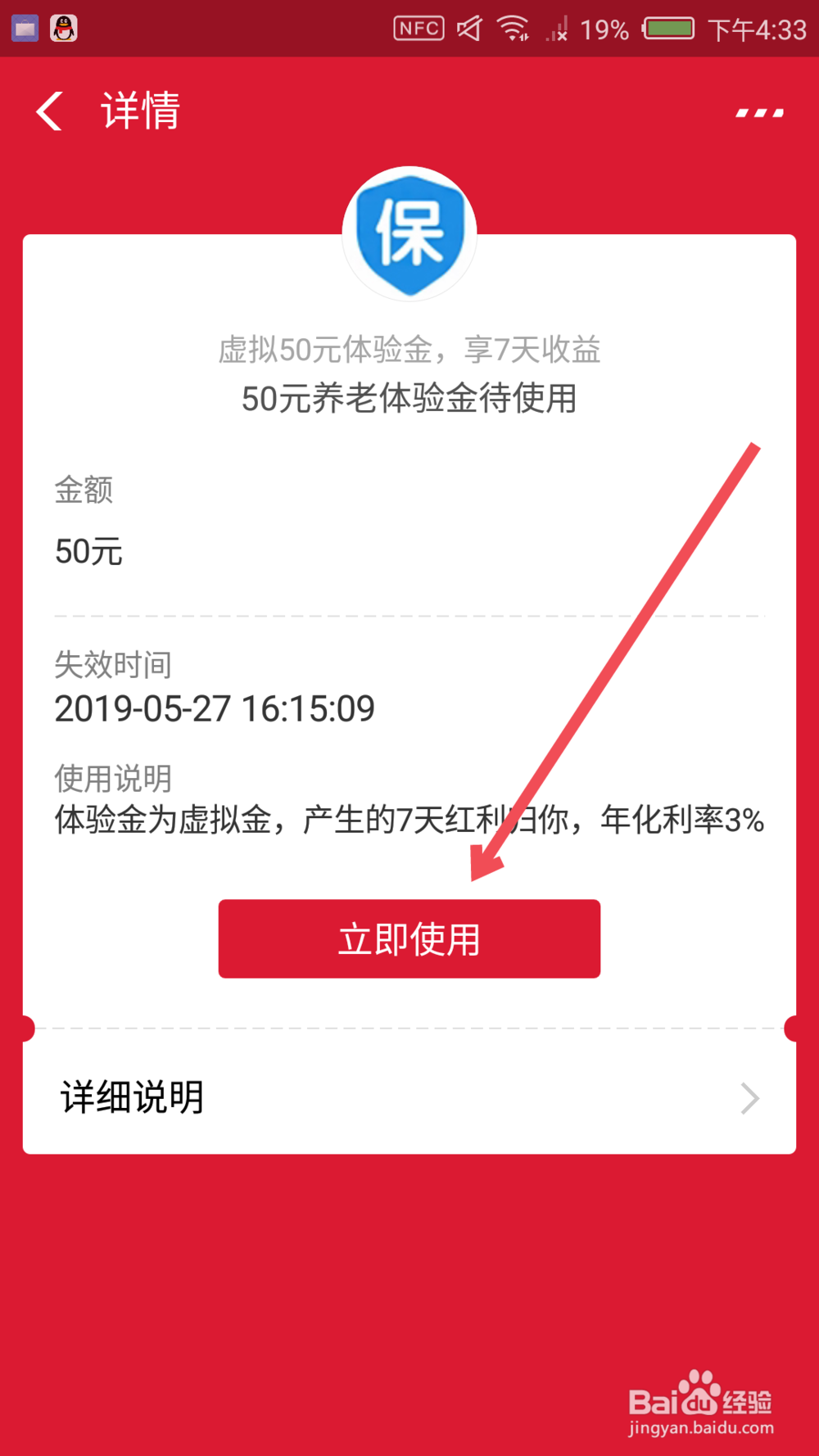Tap the QQ penguin icon in notification bar
This screenshot has height=1456, width=819.
(64, 27)
